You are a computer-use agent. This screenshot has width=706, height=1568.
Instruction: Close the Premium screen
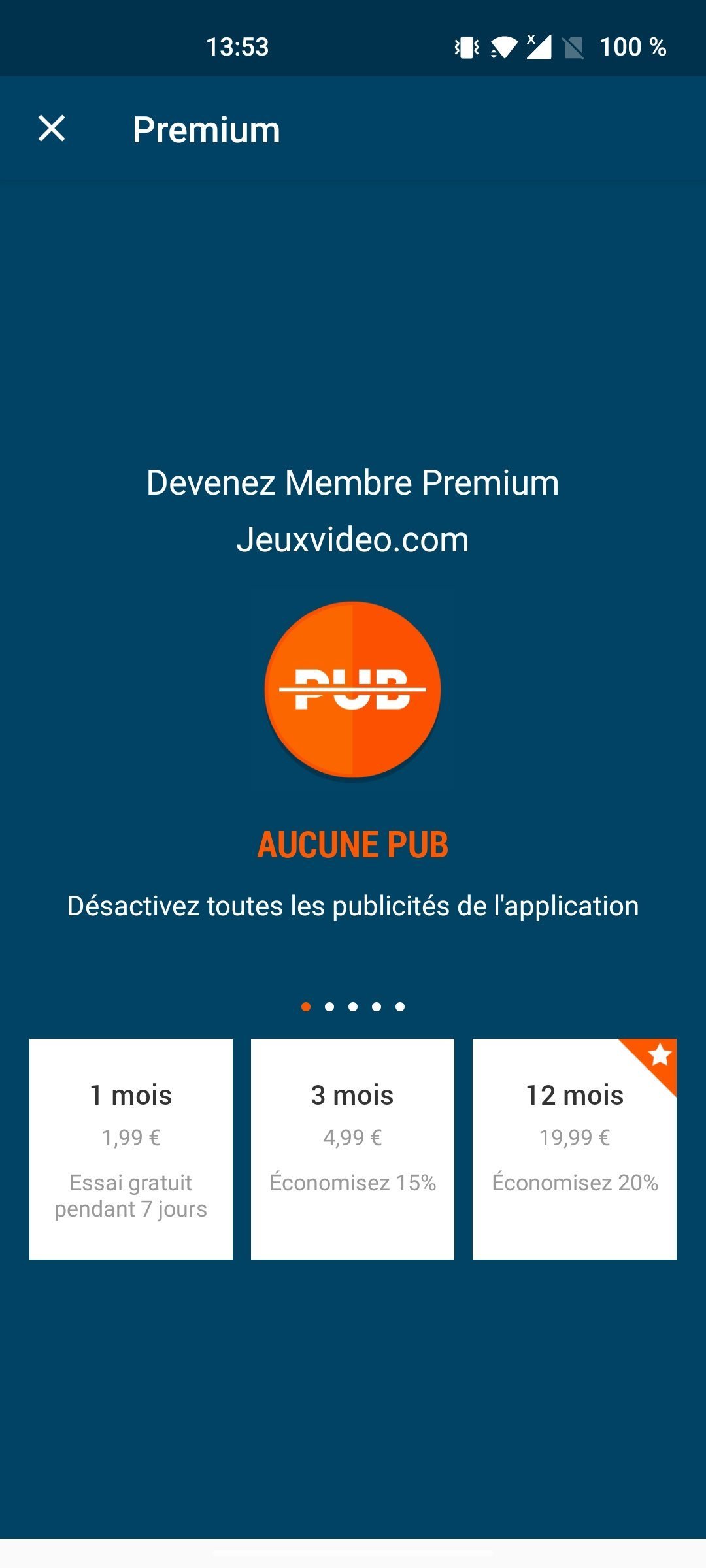tap(52, 128)
